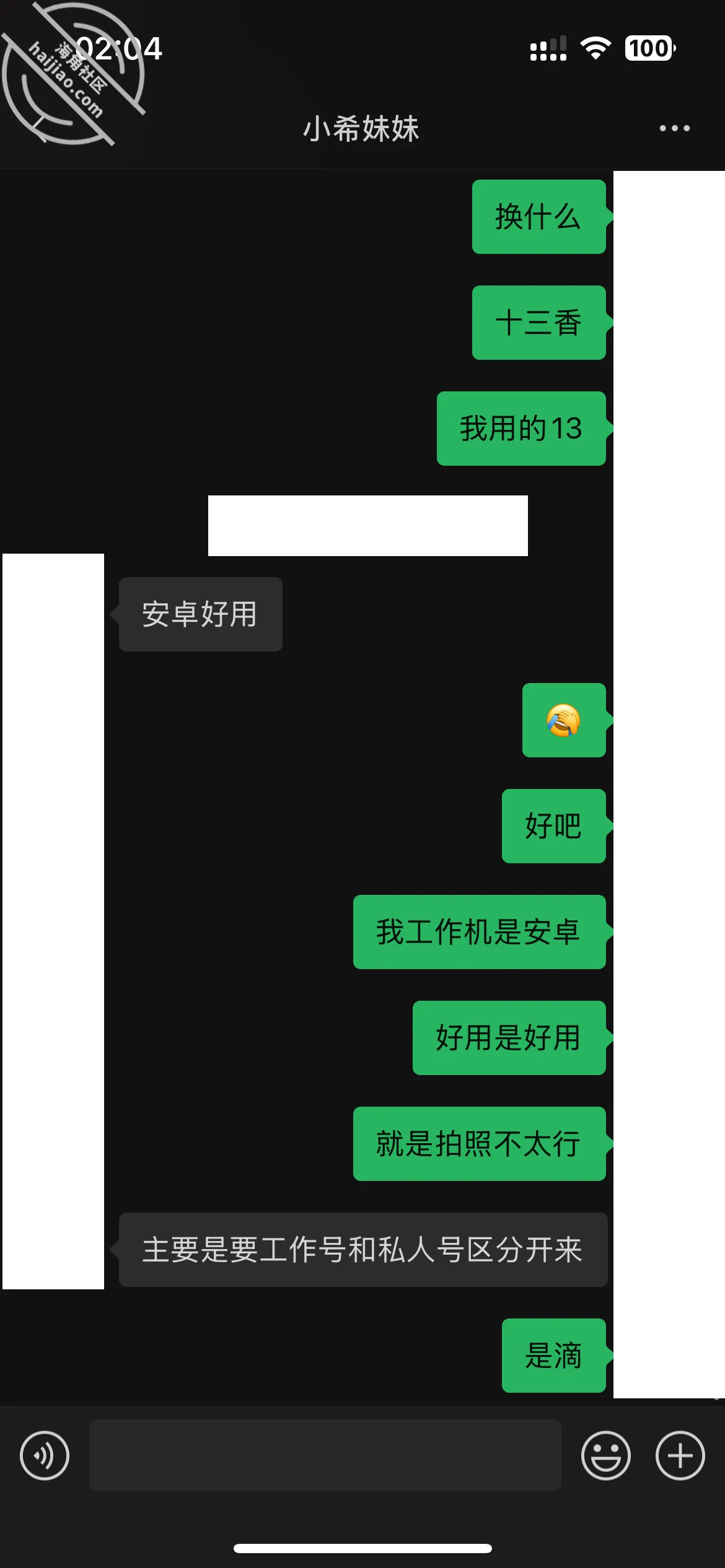725x1568 pixels.
Task: Open the emoji sticker panel
Action: pyautogui.click(x=605, y=1455)
